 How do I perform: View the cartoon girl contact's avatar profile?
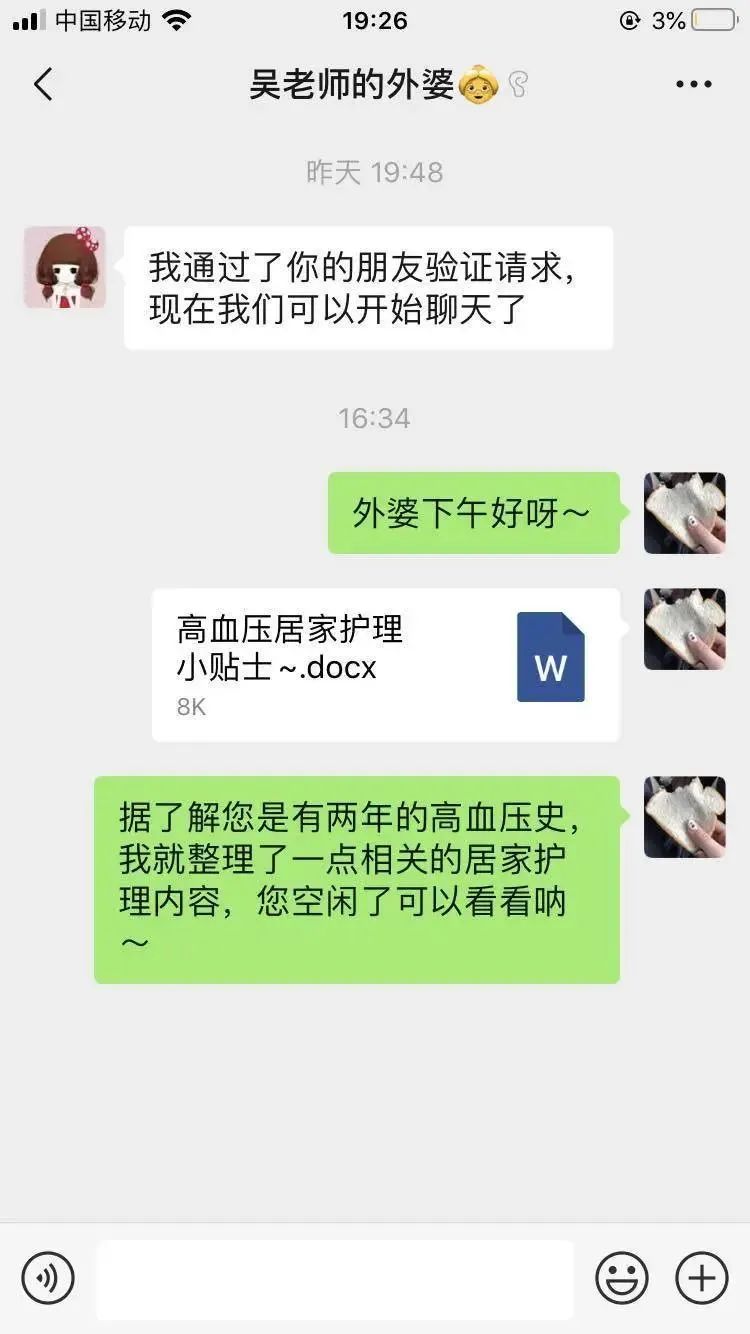65,267
